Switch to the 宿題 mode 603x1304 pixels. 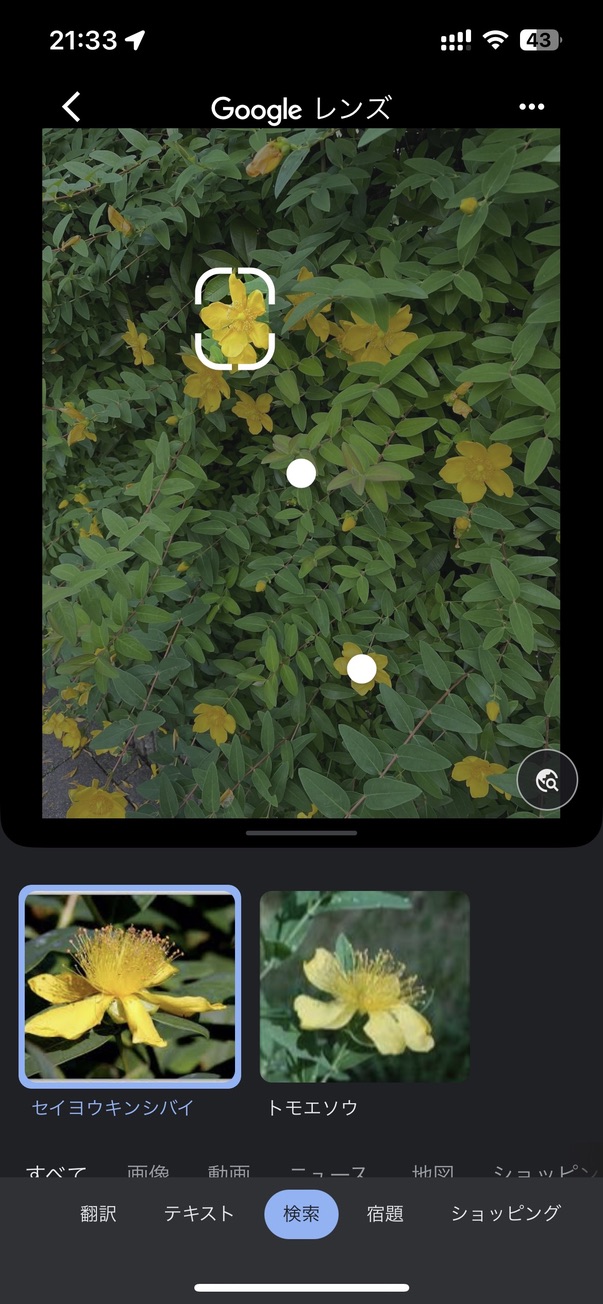point(385,1214)
